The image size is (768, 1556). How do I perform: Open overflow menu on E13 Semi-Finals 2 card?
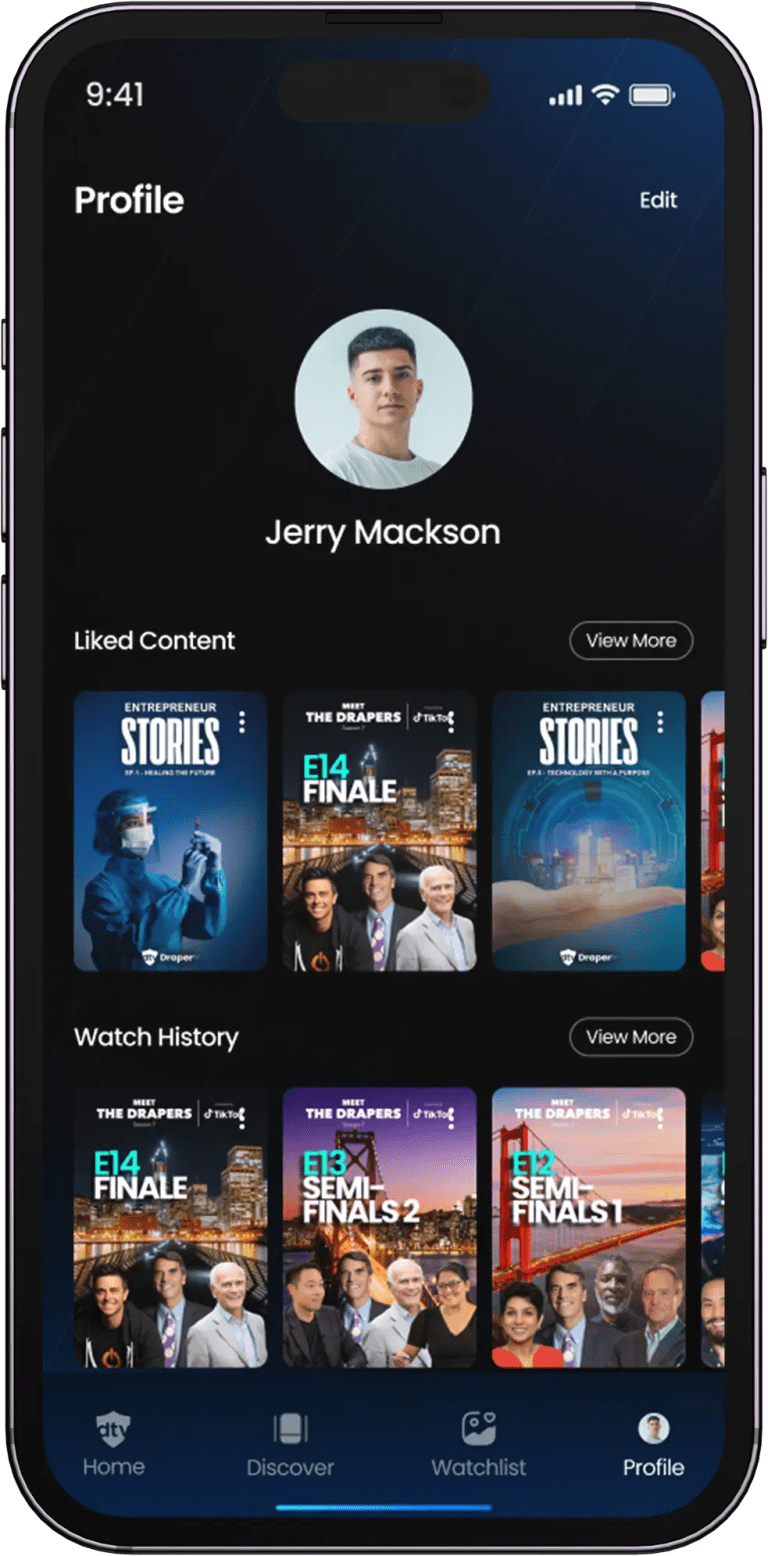(451, 1116)
